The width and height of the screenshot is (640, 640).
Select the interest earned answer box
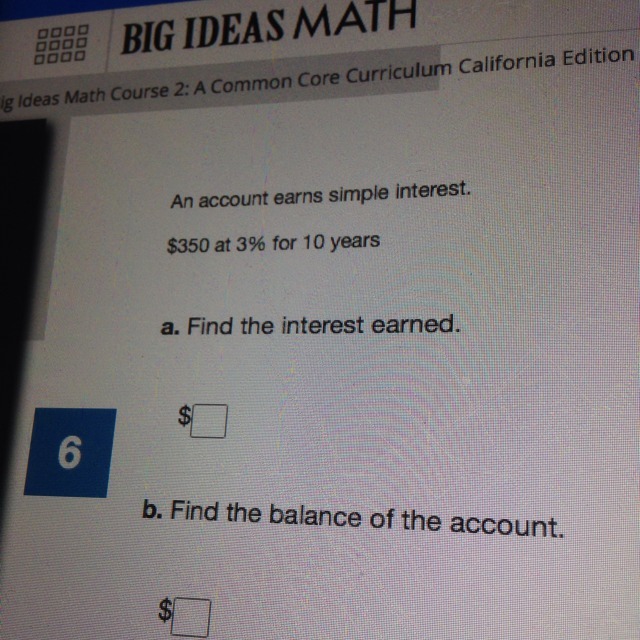click(209, 421)
